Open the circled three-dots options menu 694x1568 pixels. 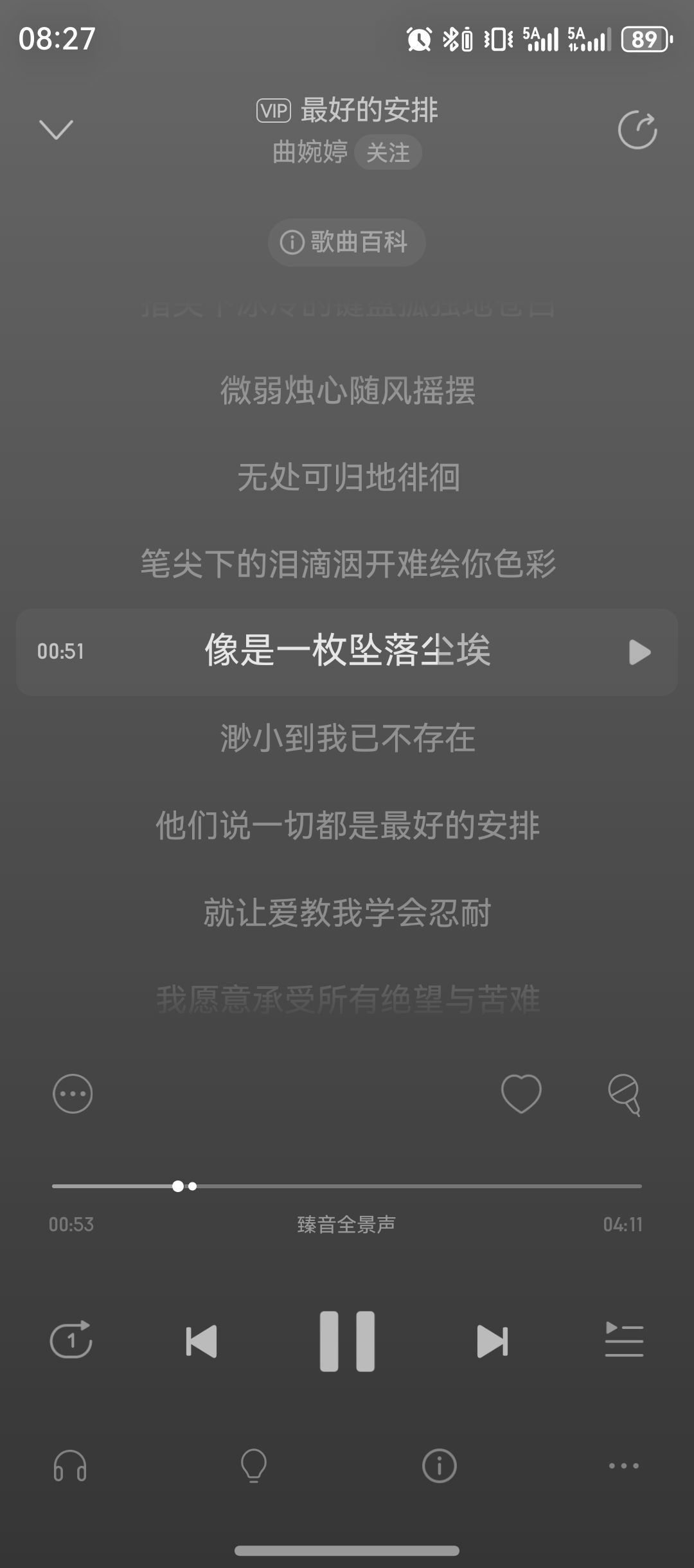point(73,1093)
